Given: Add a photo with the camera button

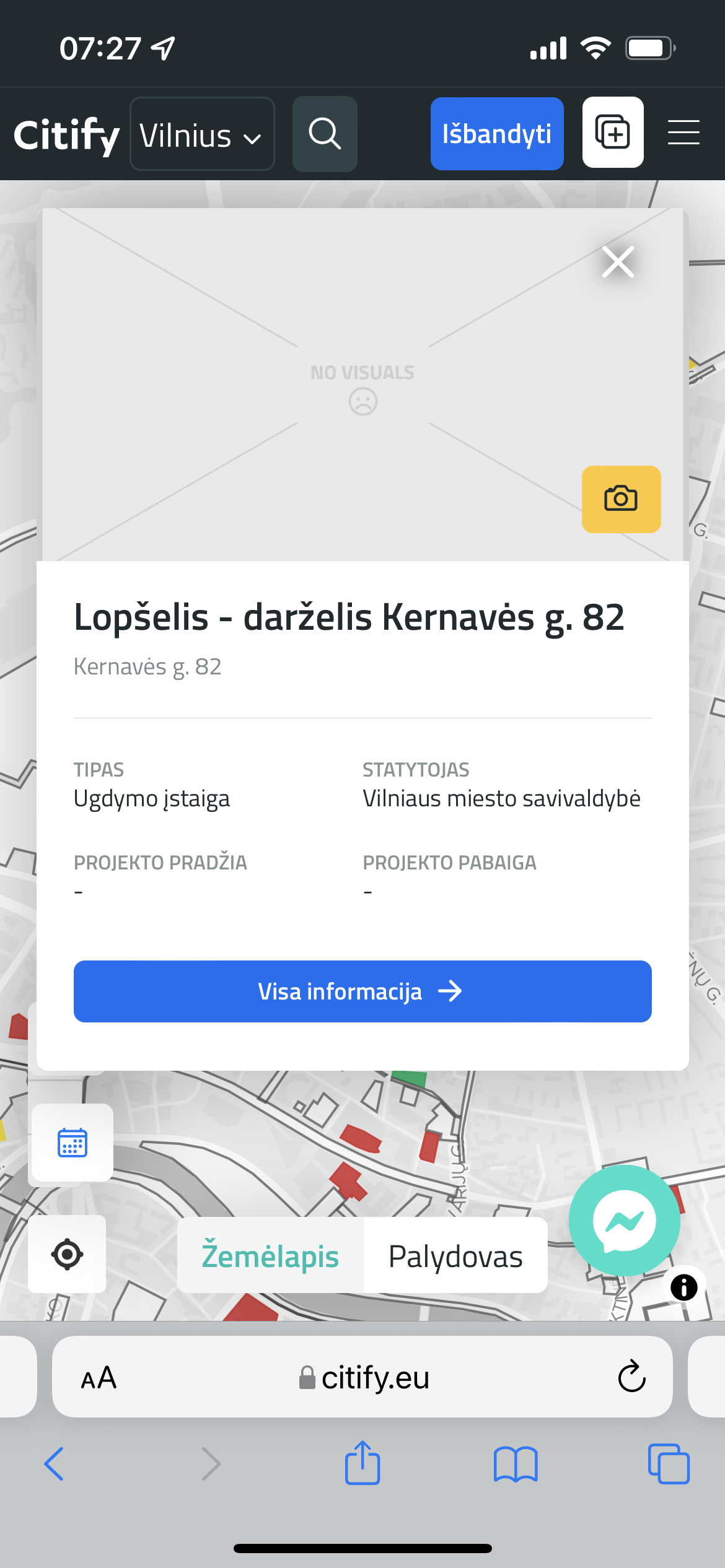Looking at the screenshot, I should click(621, 499).
